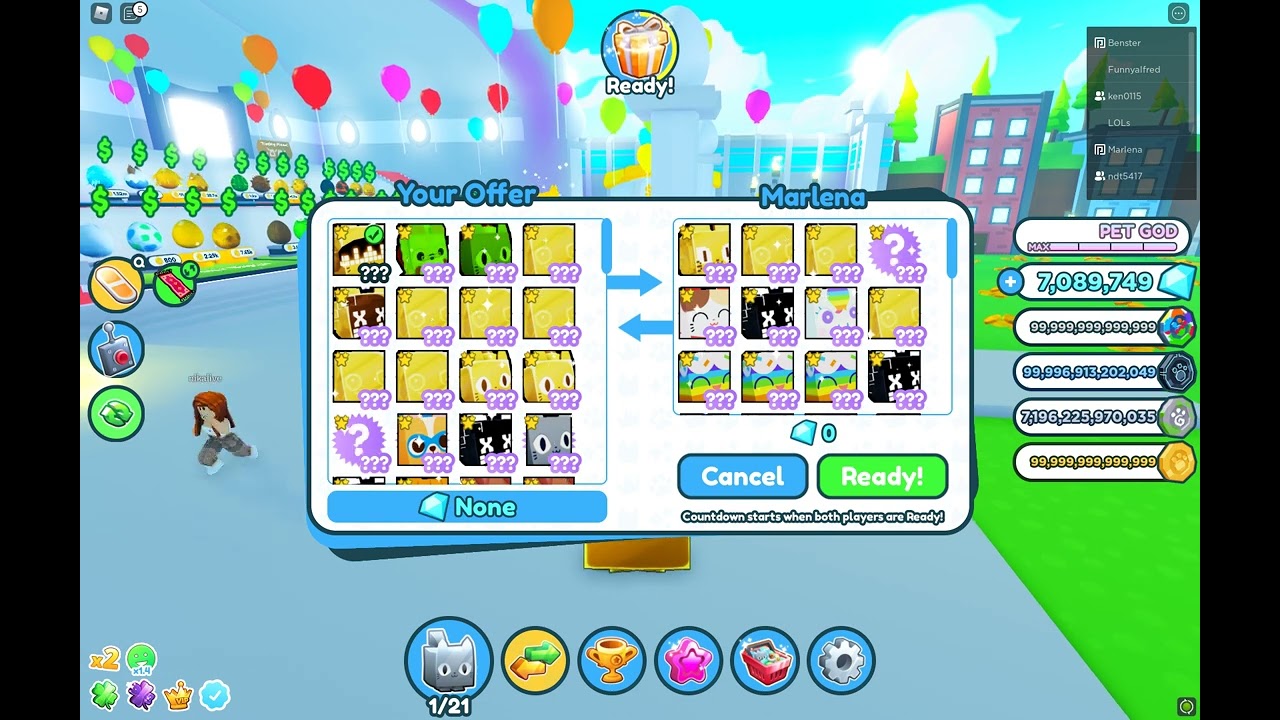The width and height of the screenshot is (1280, 720).
Task: Add diamonds with the blue plus button
Action: (1010, 282)
